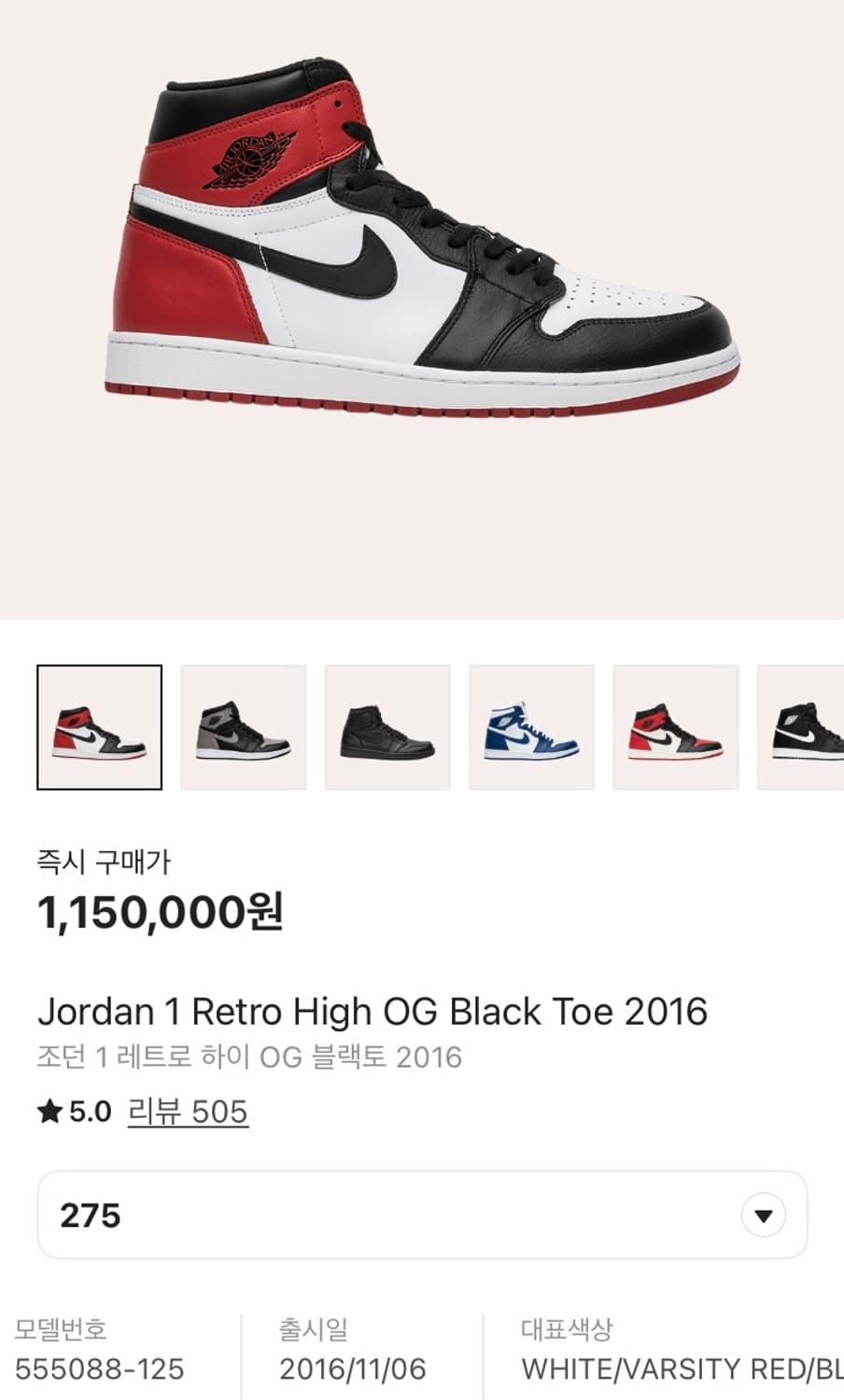
Task: Open the 리뷰 505 reviews link
Action: 187,1111
